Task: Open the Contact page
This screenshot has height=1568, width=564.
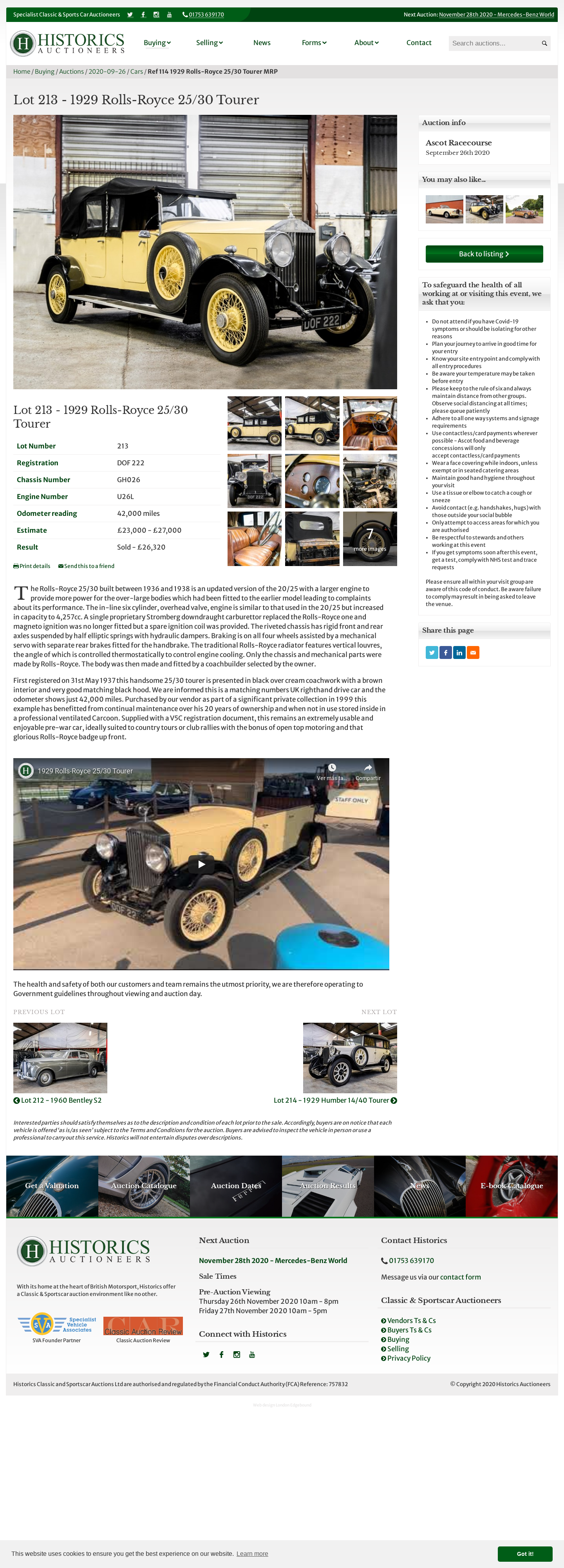Action: pos(419,43)
